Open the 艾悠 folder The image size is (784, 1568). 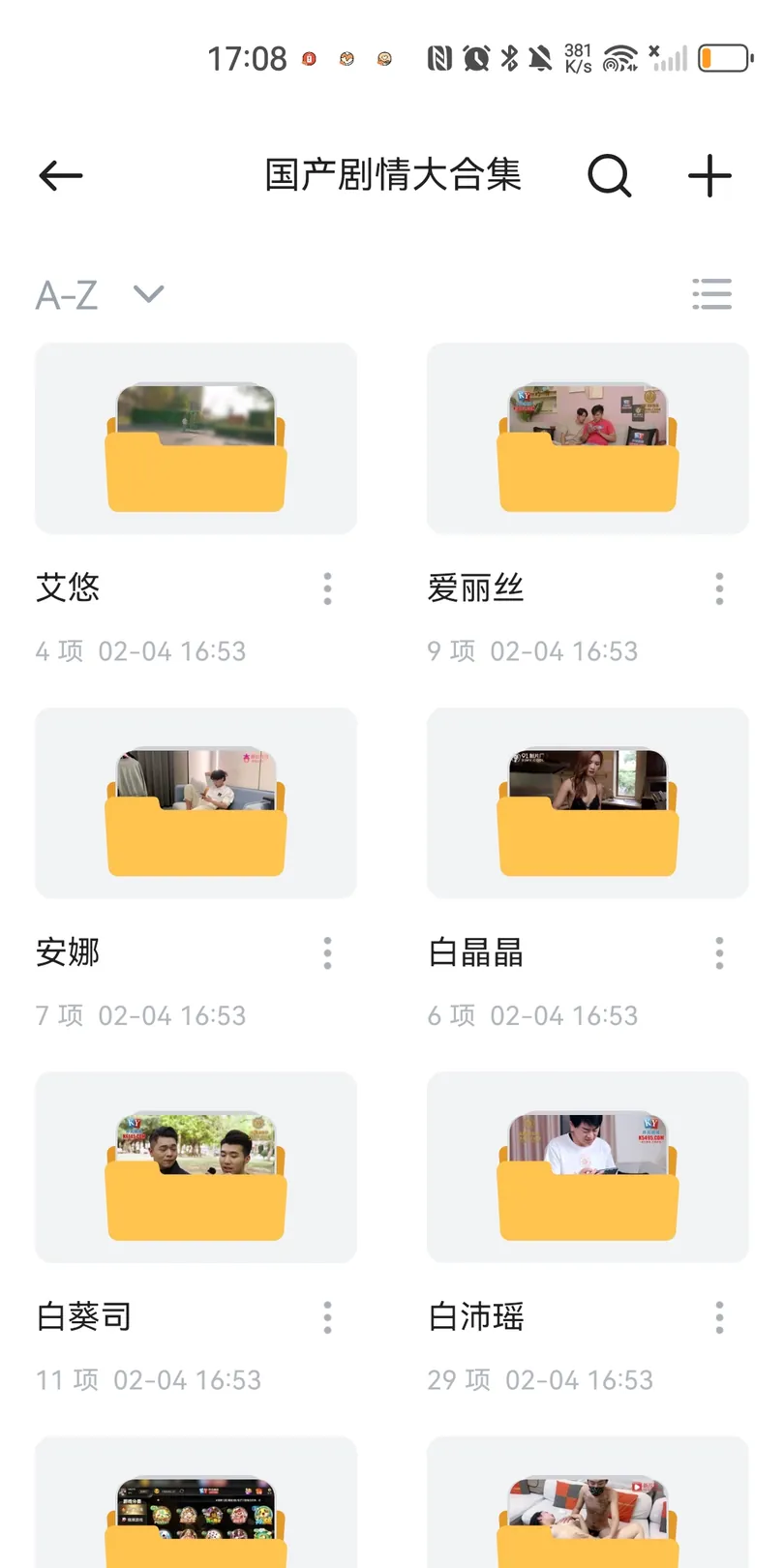tap(196, 438)
